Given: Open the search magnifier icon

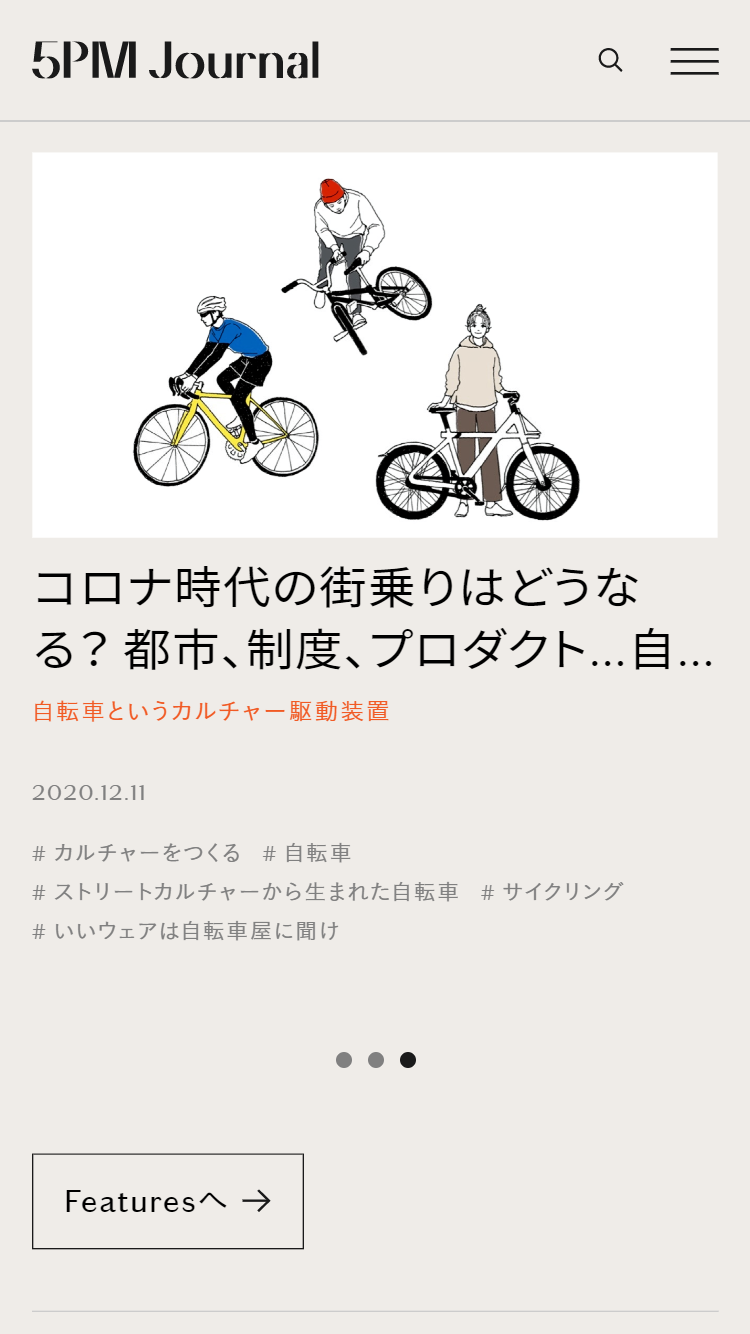Looking at the screenshot, I should tap(610, 60).
